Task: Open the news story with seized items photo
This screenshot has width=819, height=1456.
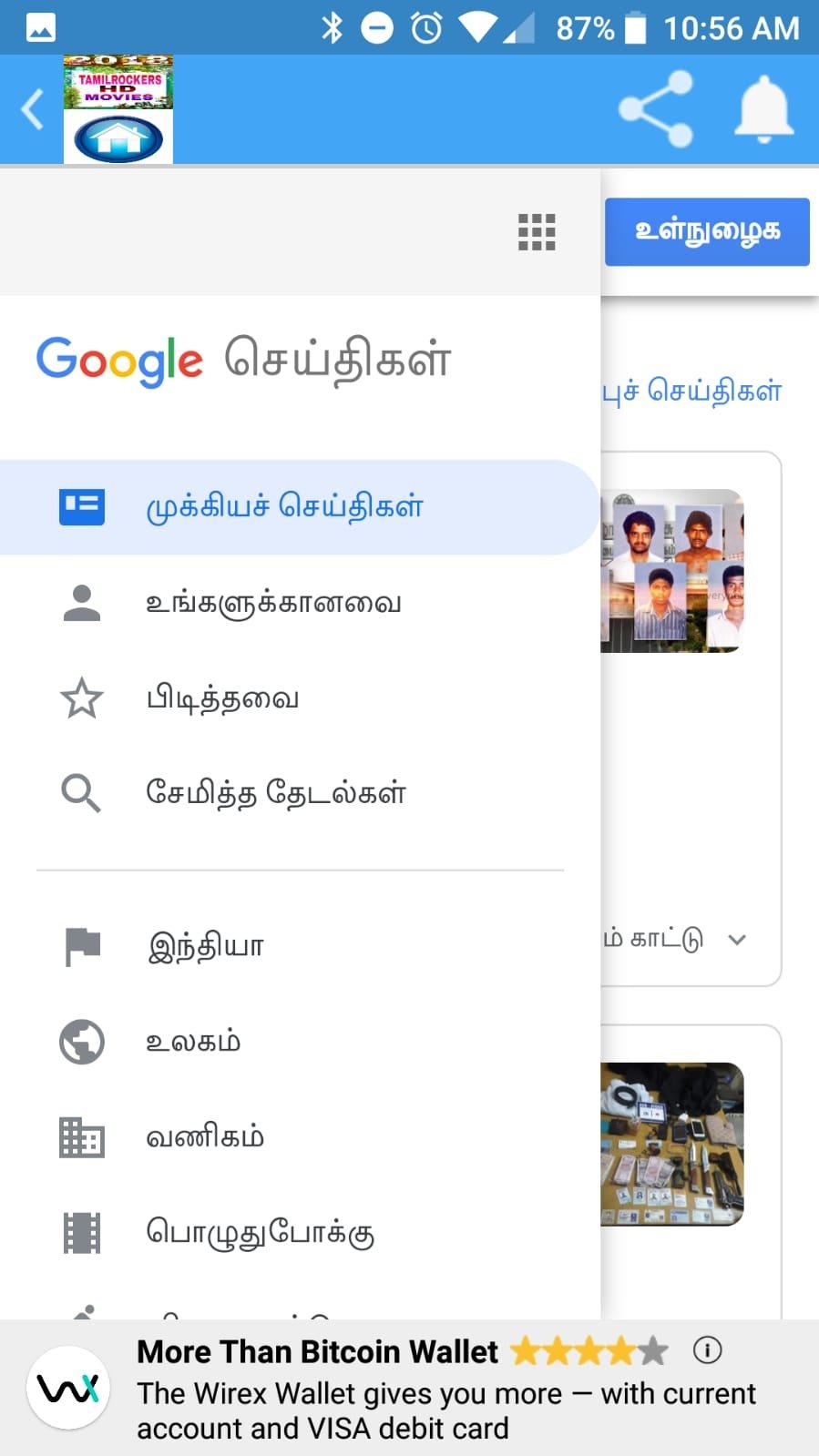Action: [672, 1144]
